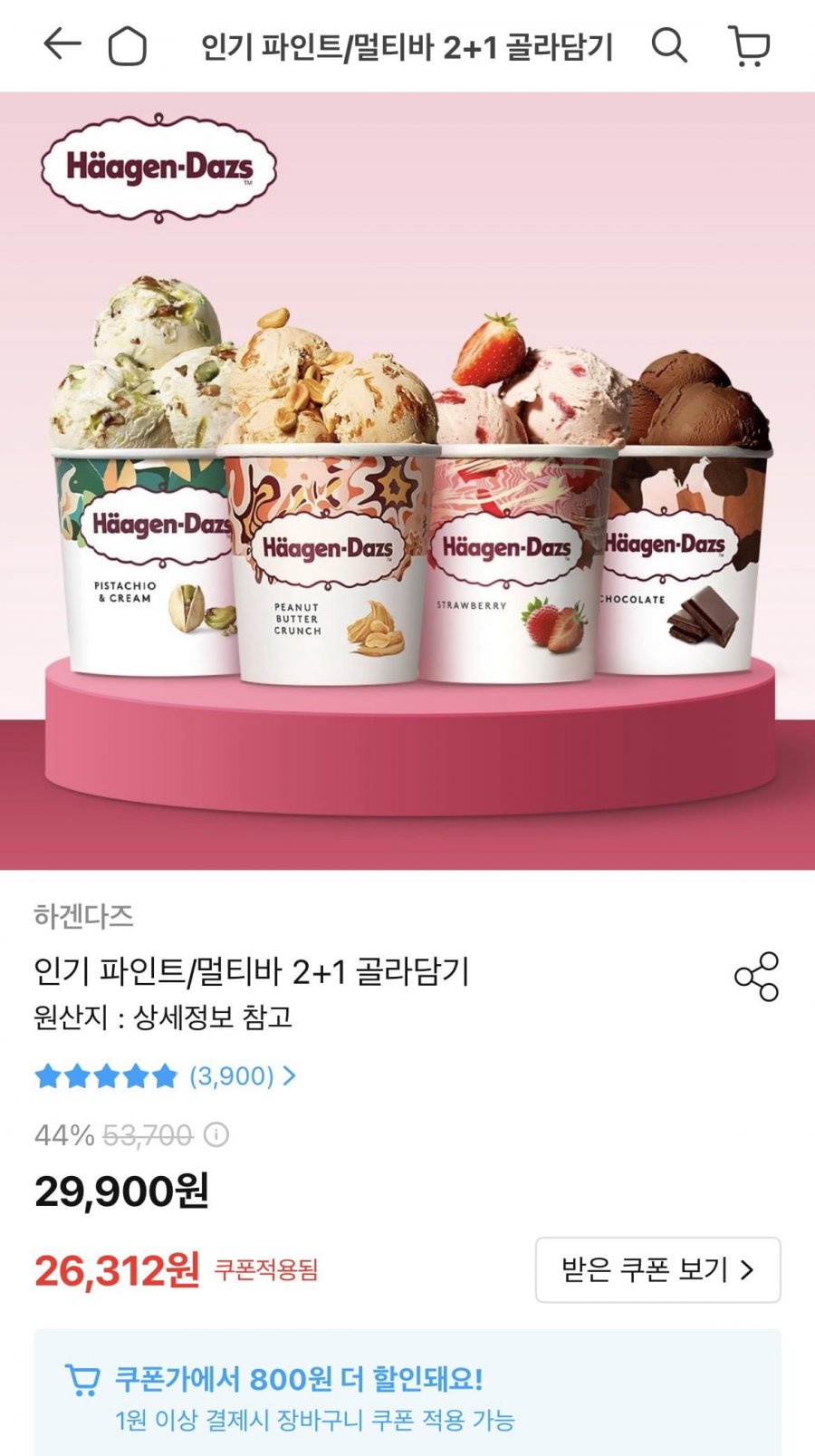Show discount info next to 53,700
This screenshot has width=815, height=1456.
tap(216, 1134)
